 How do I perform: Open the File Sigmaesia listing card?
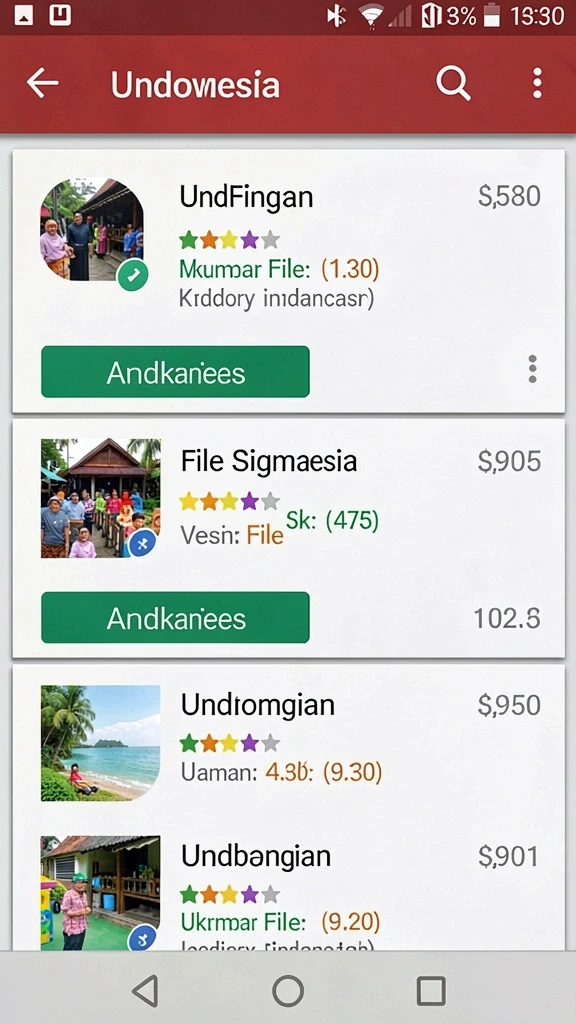[x=289, y=538]
